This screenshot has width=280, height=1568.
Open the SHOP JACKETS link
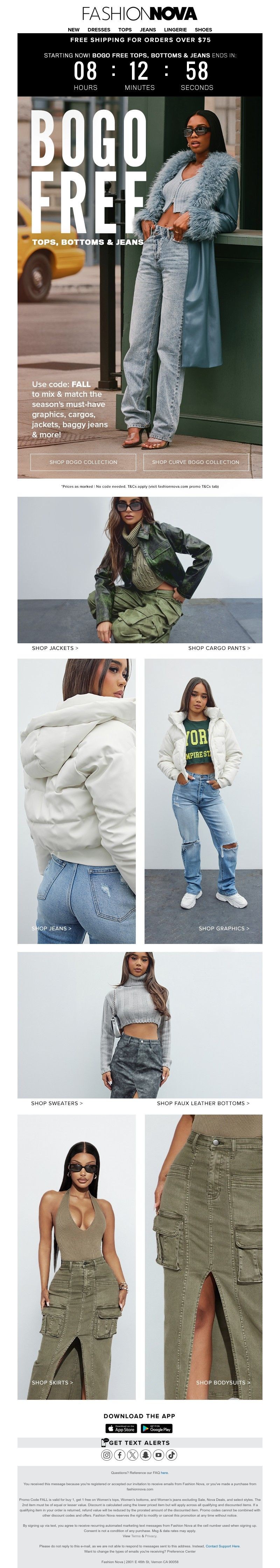(55, 648)
